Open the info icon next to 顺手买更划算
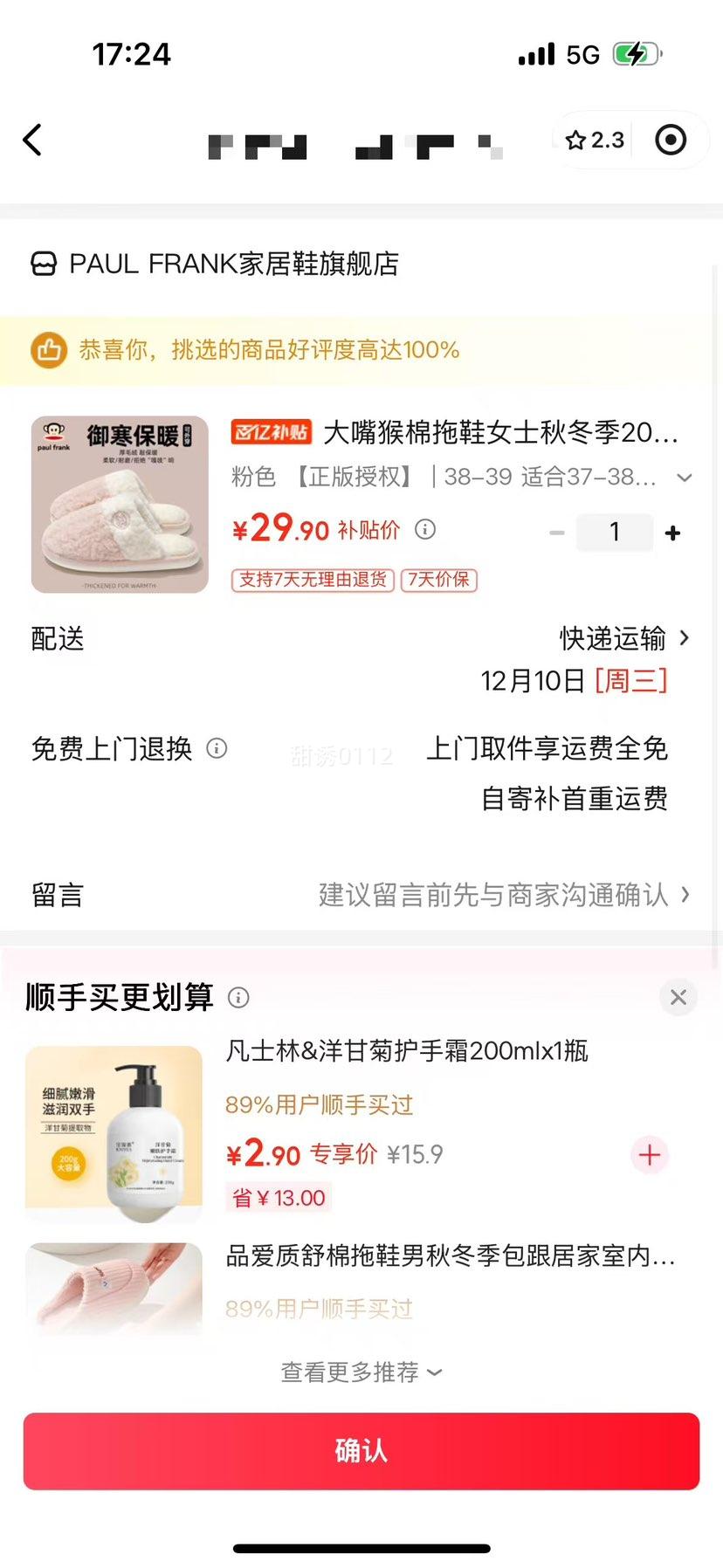Image resolution: width=723 pixels, height=1568 pixels. click(x=238, y=997)
